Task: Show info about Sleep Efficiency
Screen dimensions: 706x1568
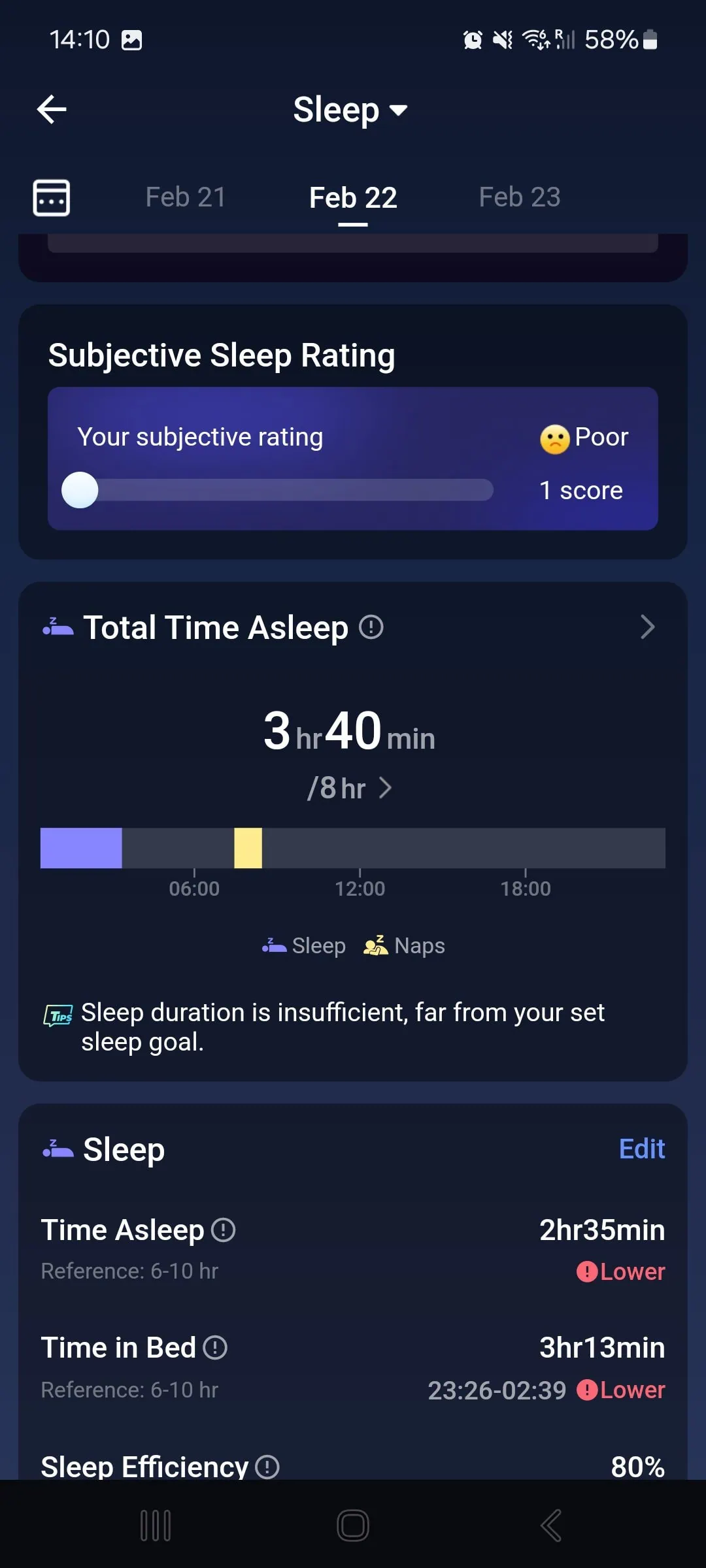Action: coord(267,1466)
